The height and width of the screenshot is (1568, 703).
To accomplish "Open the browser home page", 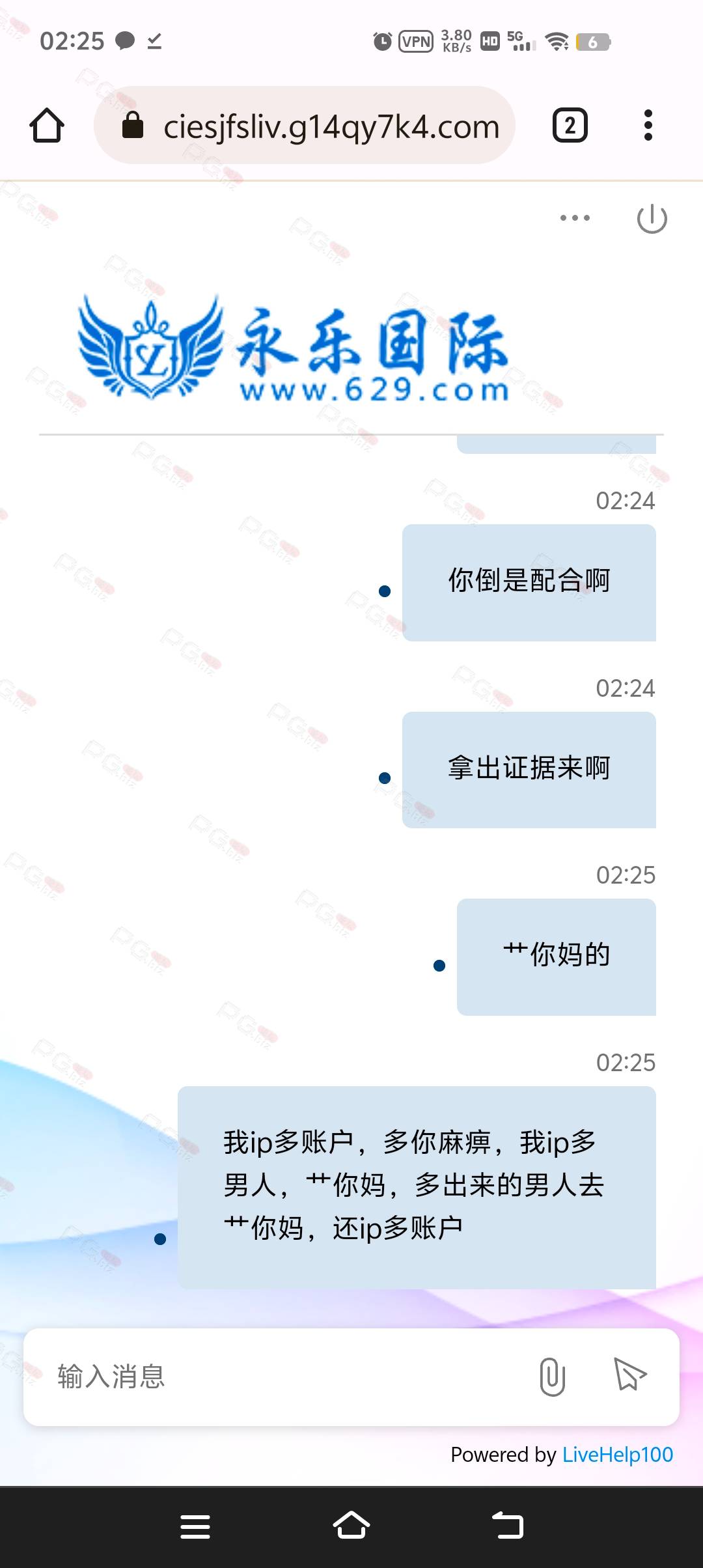I will click(47, 125).
